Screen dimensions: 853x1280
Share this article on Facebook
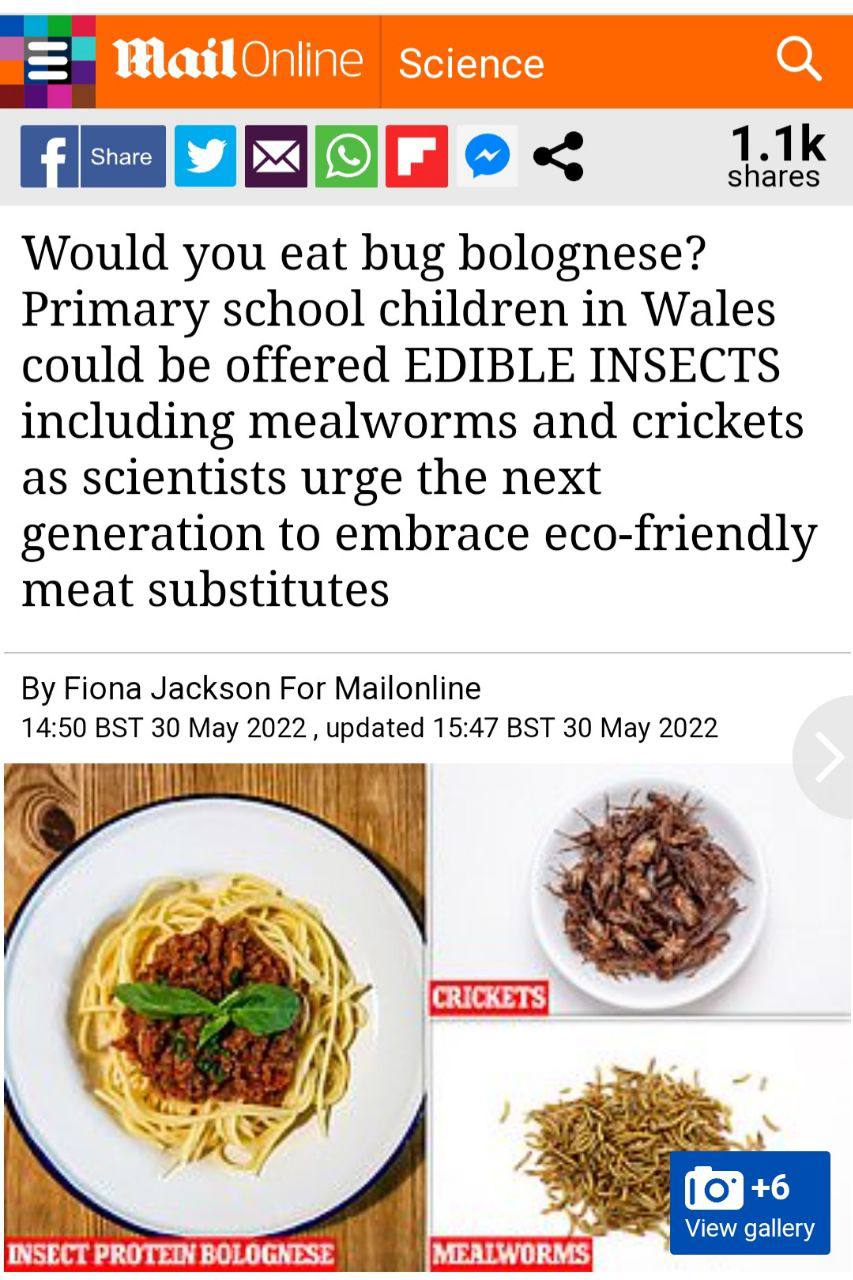93,157
